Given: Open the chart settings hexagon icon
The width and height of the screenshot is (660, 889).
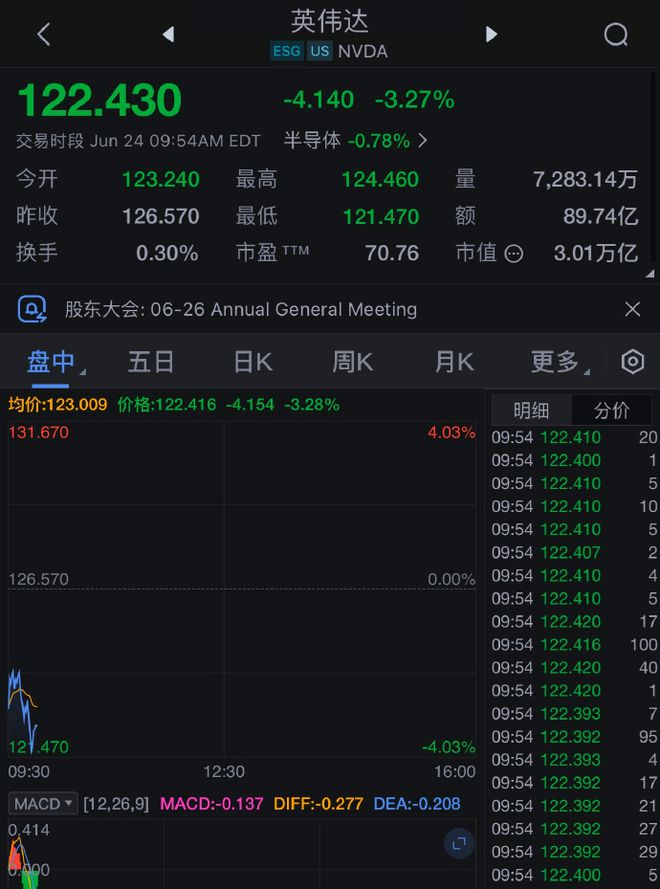Looking at the screenshot, I should click(x=632, y=362).
